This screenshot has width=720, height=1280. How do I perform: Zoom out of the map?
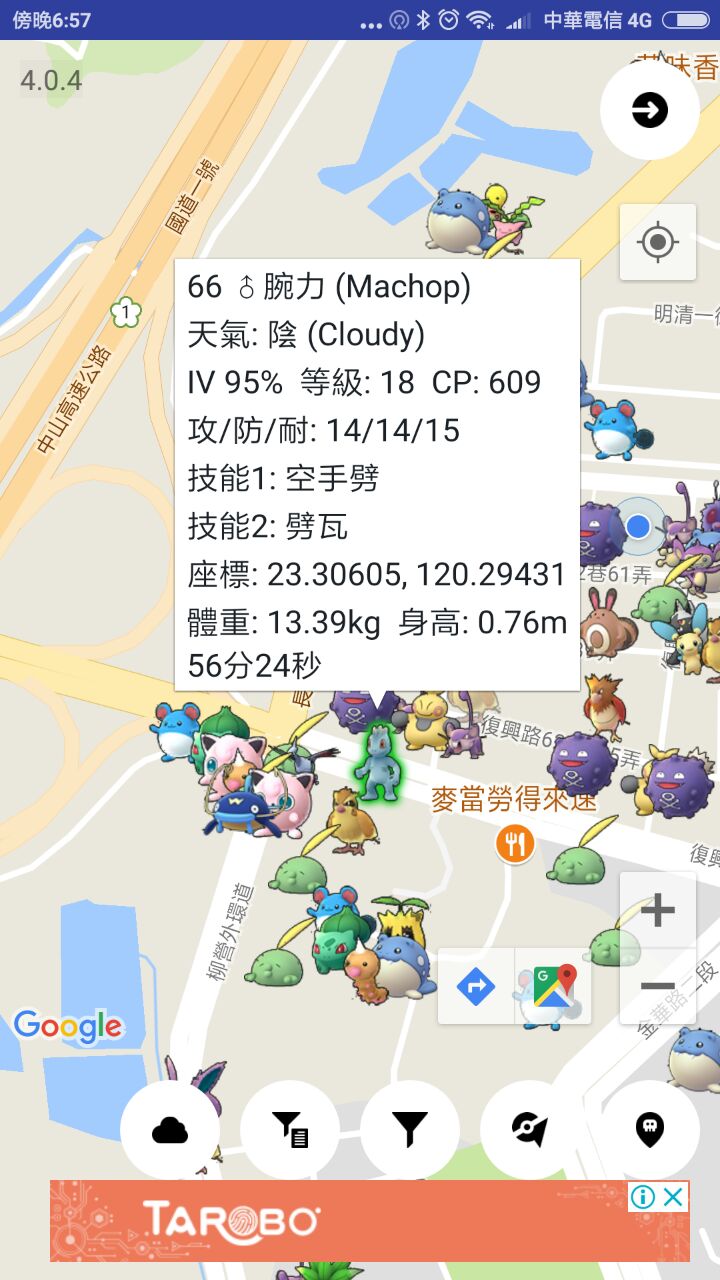click(657, 986)
